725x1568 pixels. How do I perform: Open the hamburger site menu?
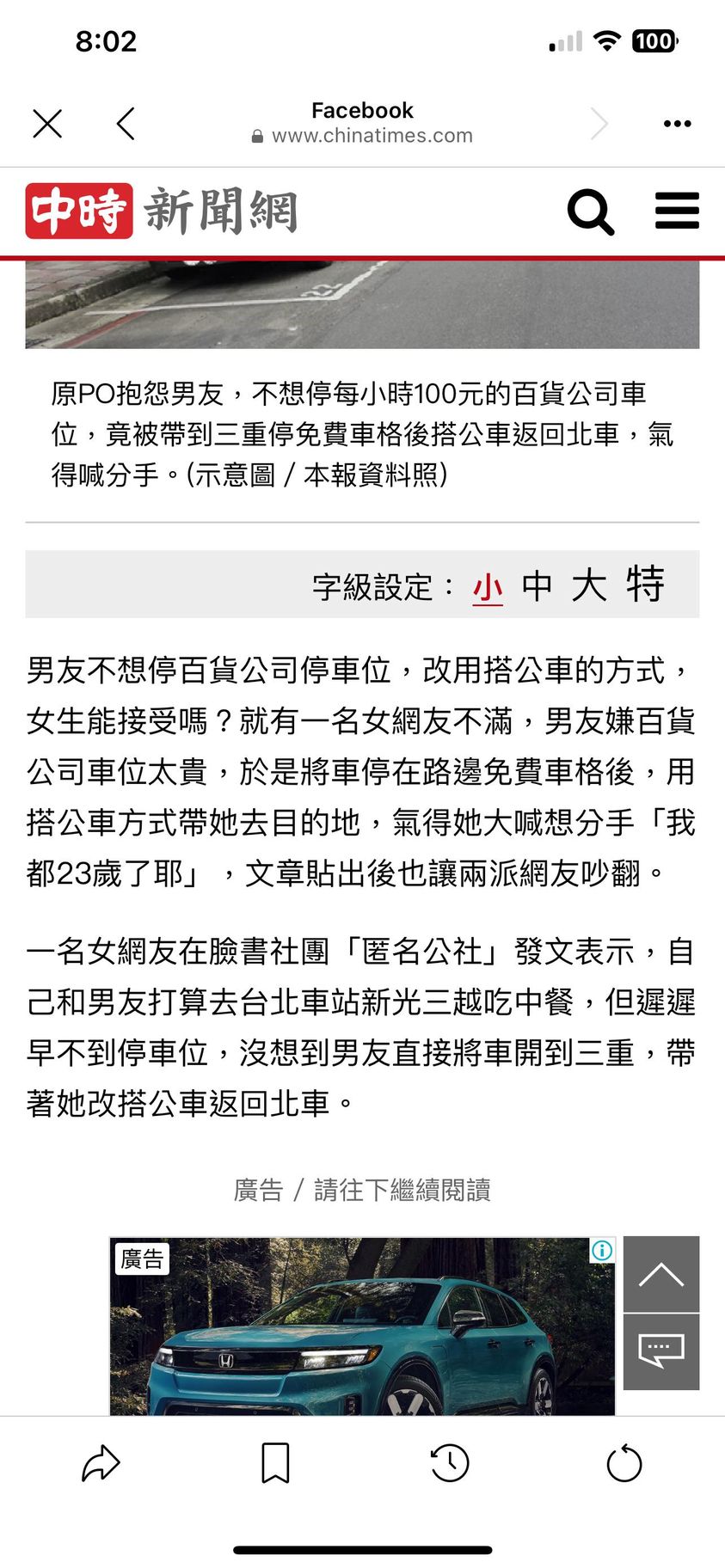(677, 211)
